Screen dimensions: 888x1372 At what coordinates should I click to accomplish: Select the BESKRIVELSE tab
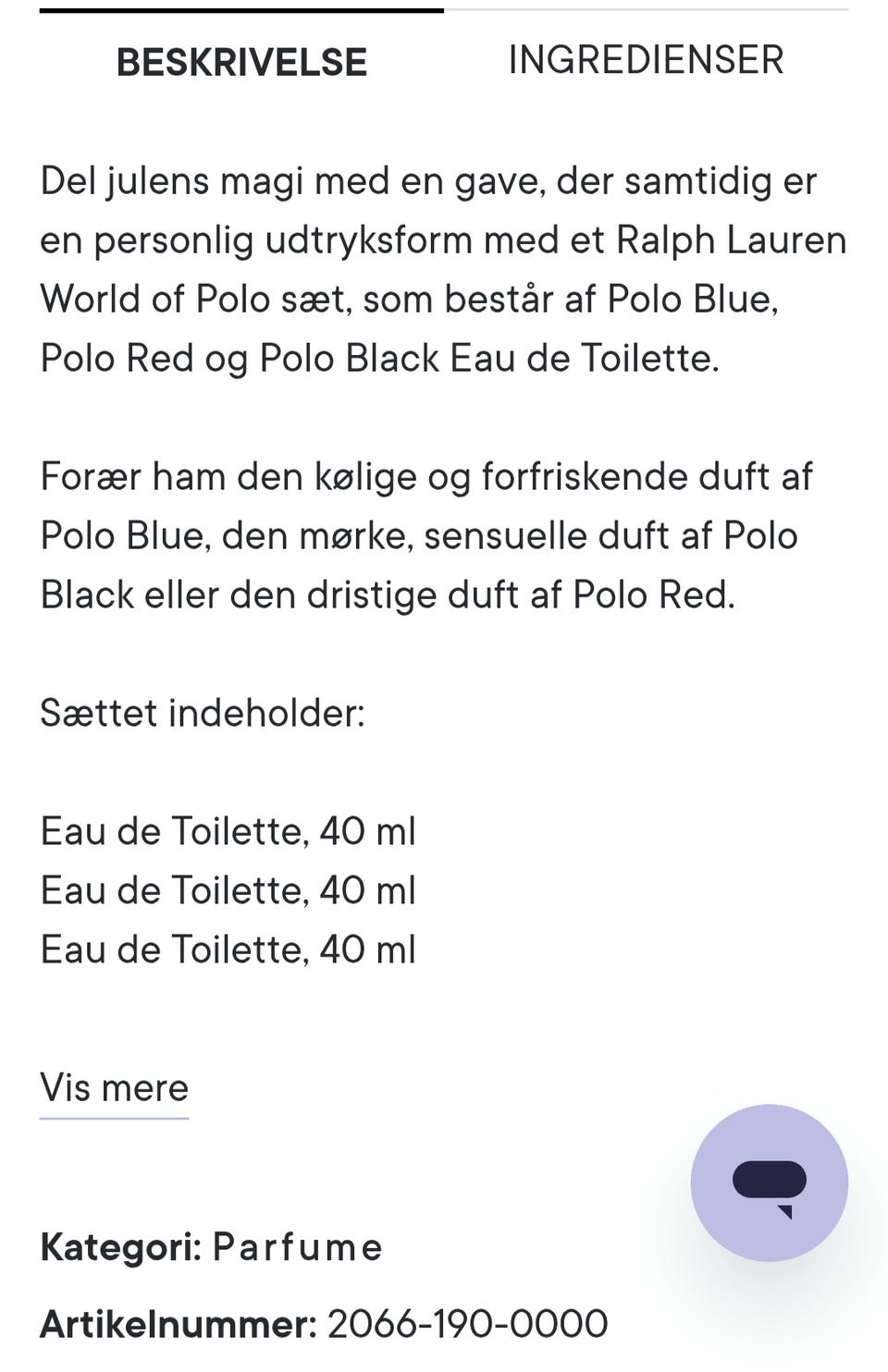click(x=242, y=63)
